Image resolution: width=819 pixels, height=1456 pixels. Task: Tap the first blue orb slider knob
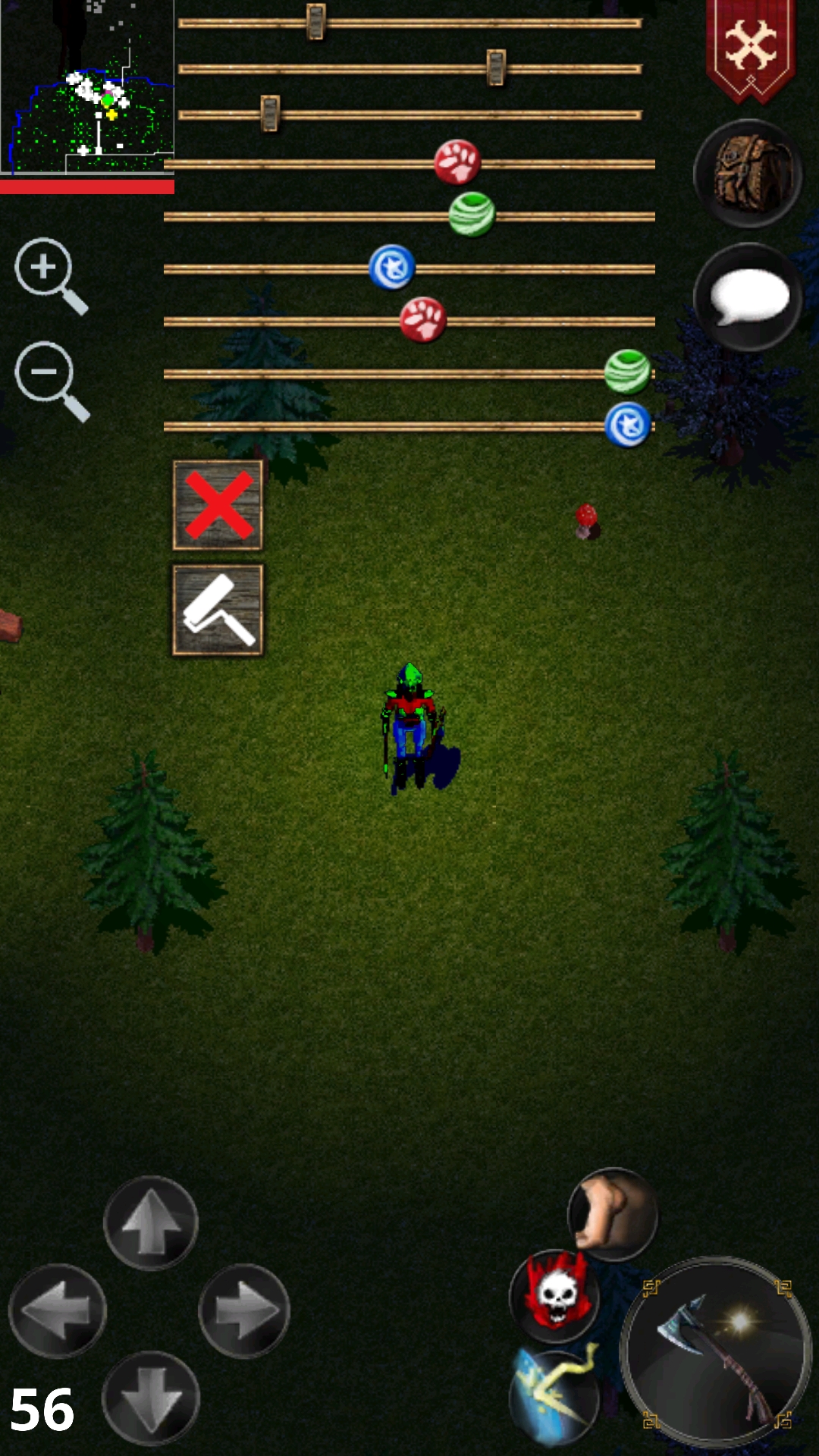pyautogui.click(x=392, y=268)
